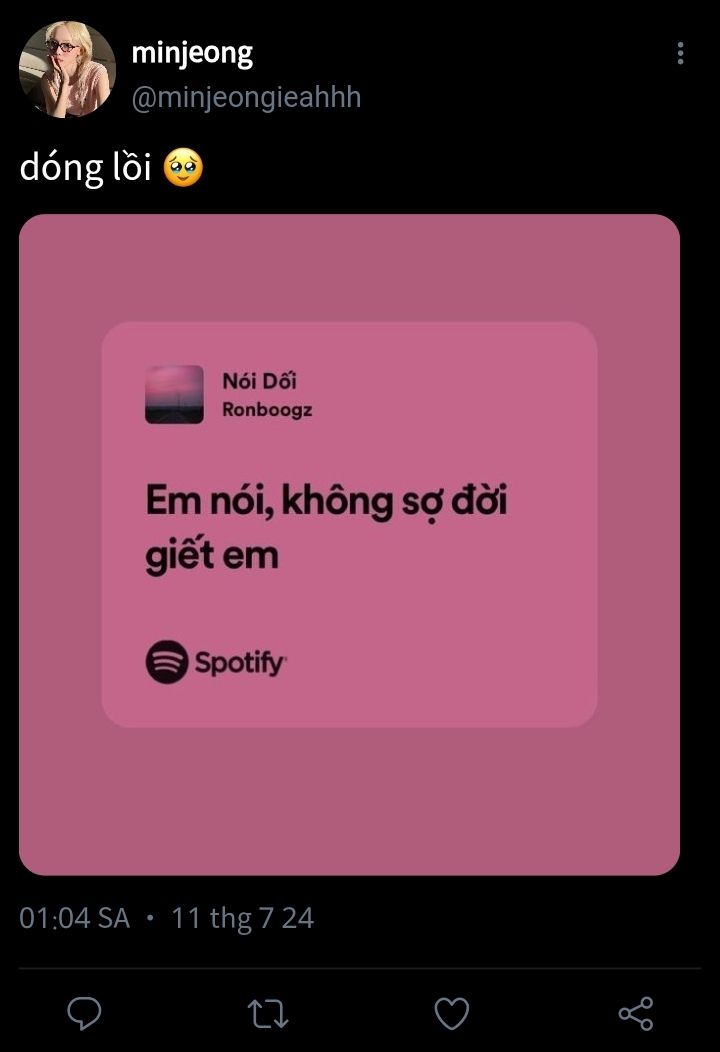
Task: Reply to minjeong's tweet
Action: [84, 1014]
